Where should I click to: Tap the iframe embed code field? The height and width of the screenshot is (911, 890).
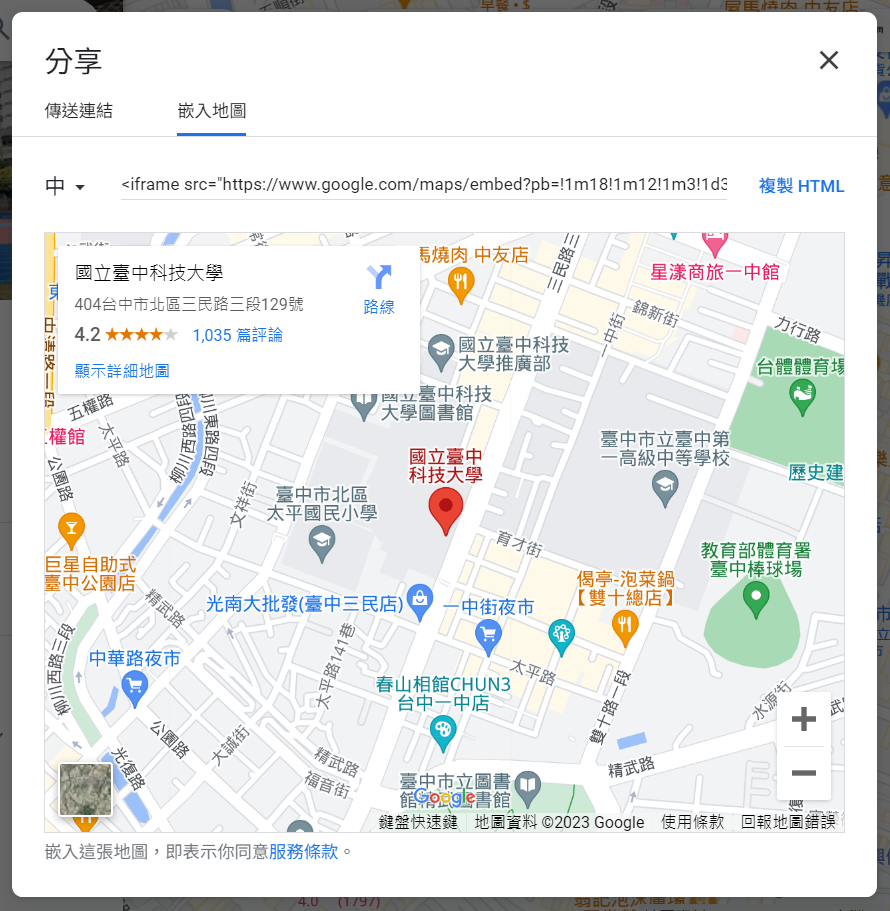[x=424, y=185]
